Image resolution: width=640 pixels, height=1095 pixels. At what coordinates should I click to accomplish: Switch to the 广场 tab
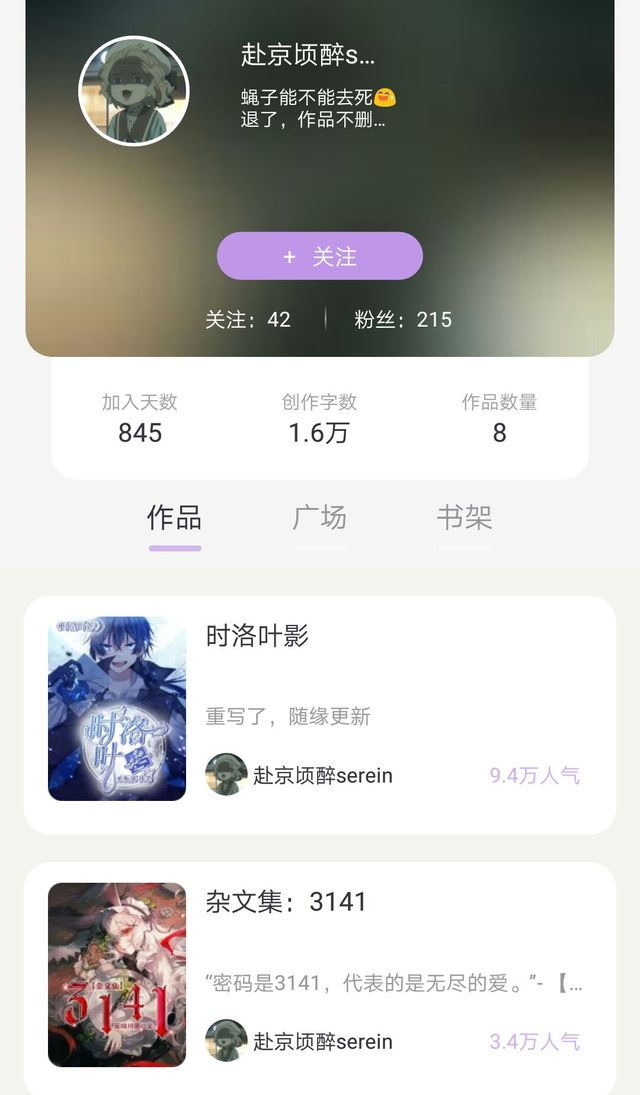pyautogui.click(x=320, y=518)
